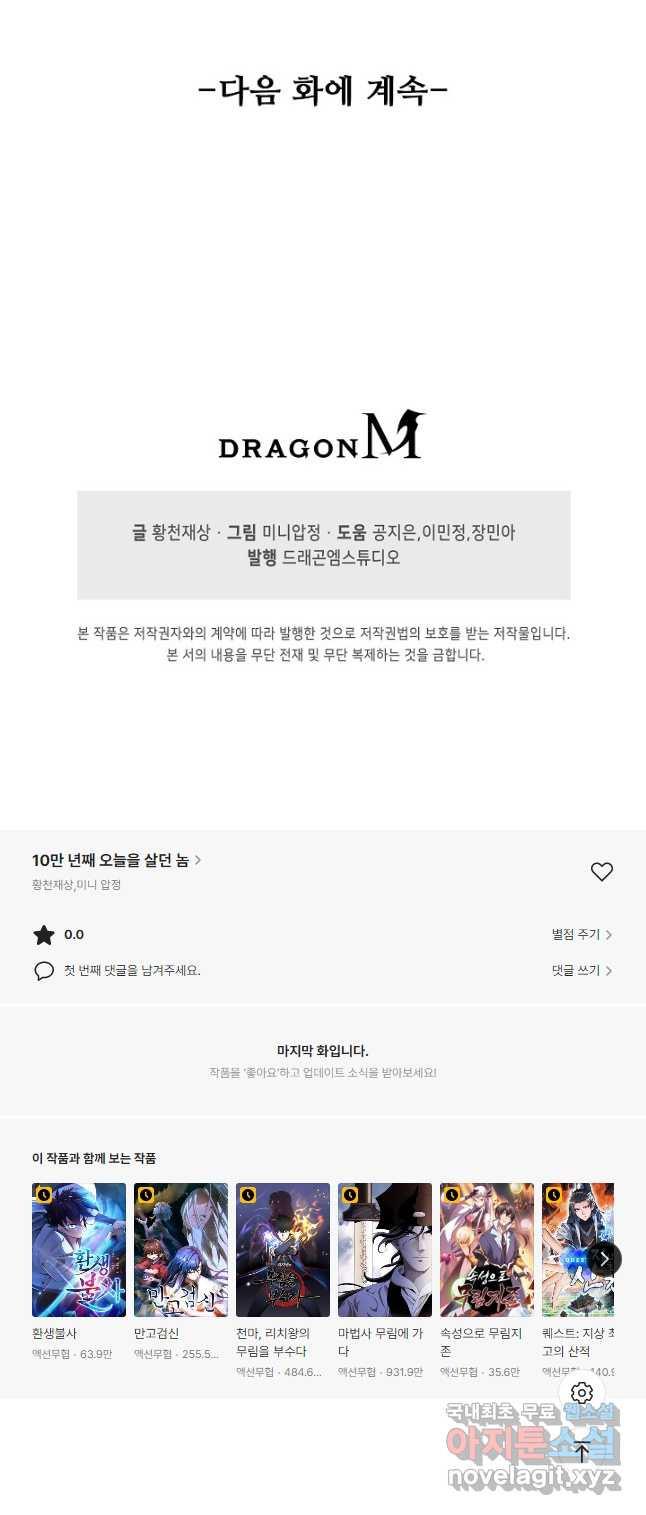Tap 별점 주기 to rate the series
Image resolution: width=646 pixels, height=1515 pixels.
[x=581, y=934]
